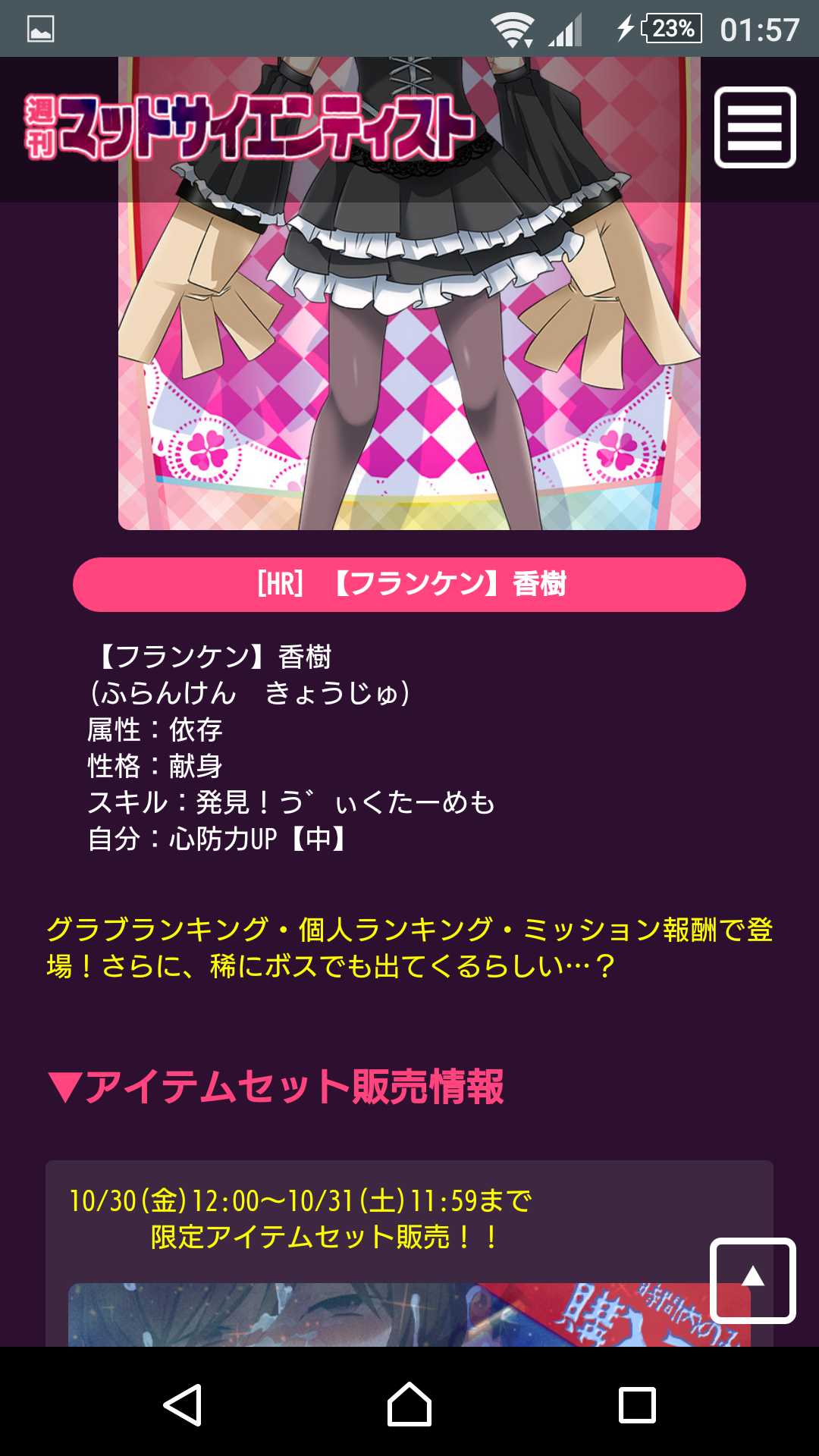This screenshot has width=819, height=1456.
Task: Open the hamburger menu
Action: 755,127
